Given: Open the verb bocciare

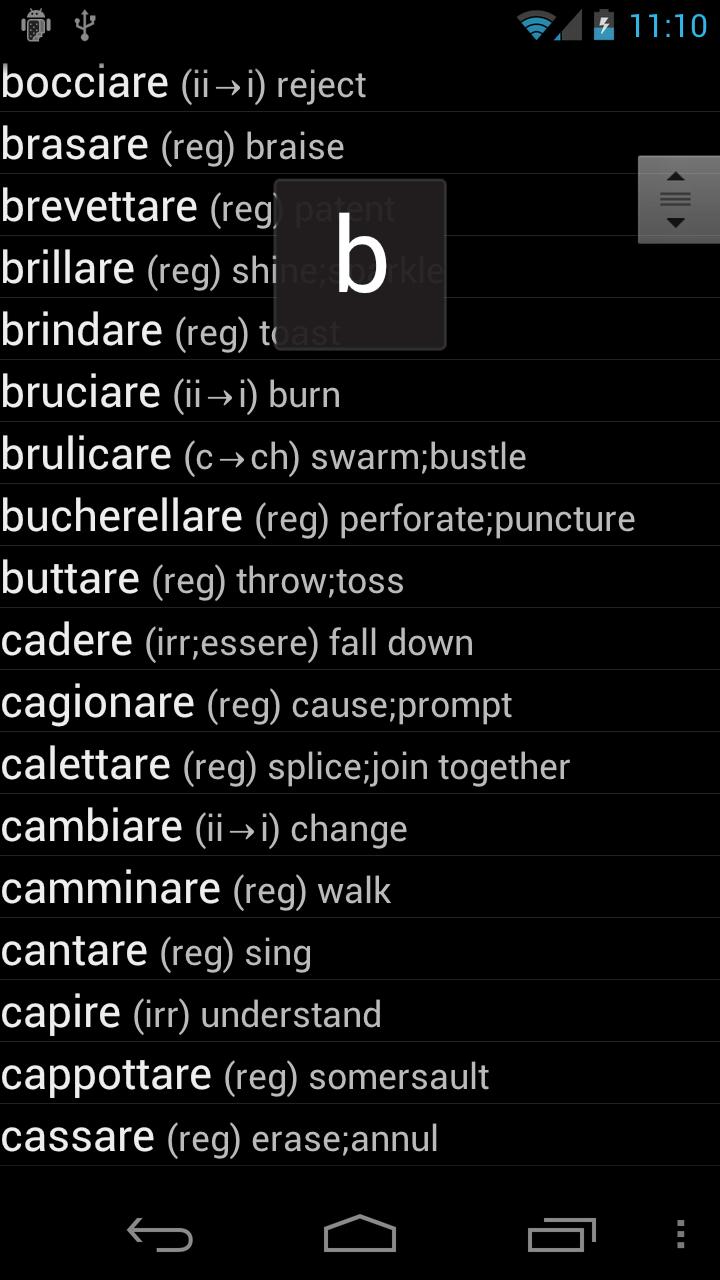Looking at the screenshot, I should (184, 83).
